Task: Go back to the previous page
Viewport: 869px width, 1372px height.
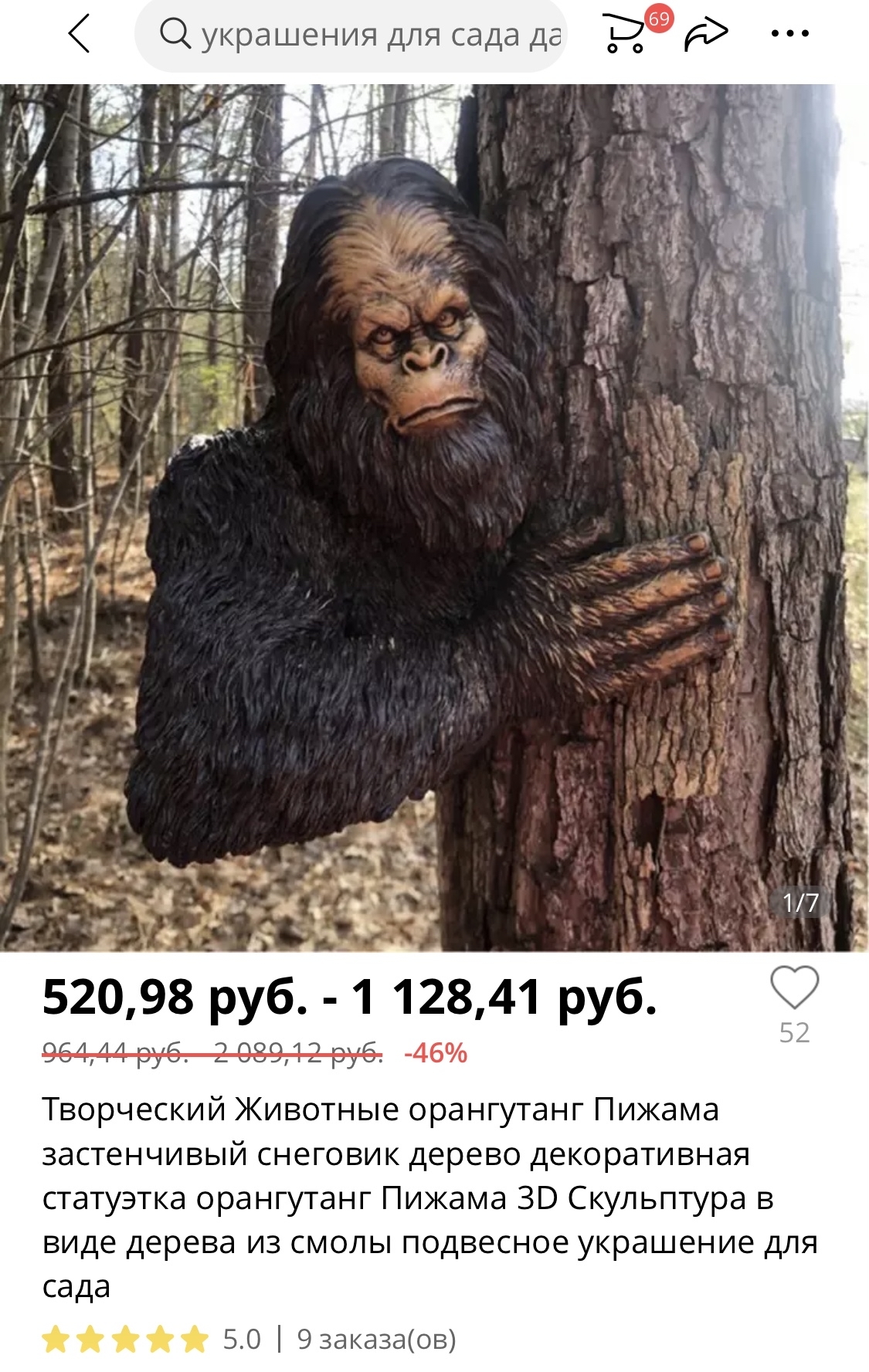Action: 79,35
